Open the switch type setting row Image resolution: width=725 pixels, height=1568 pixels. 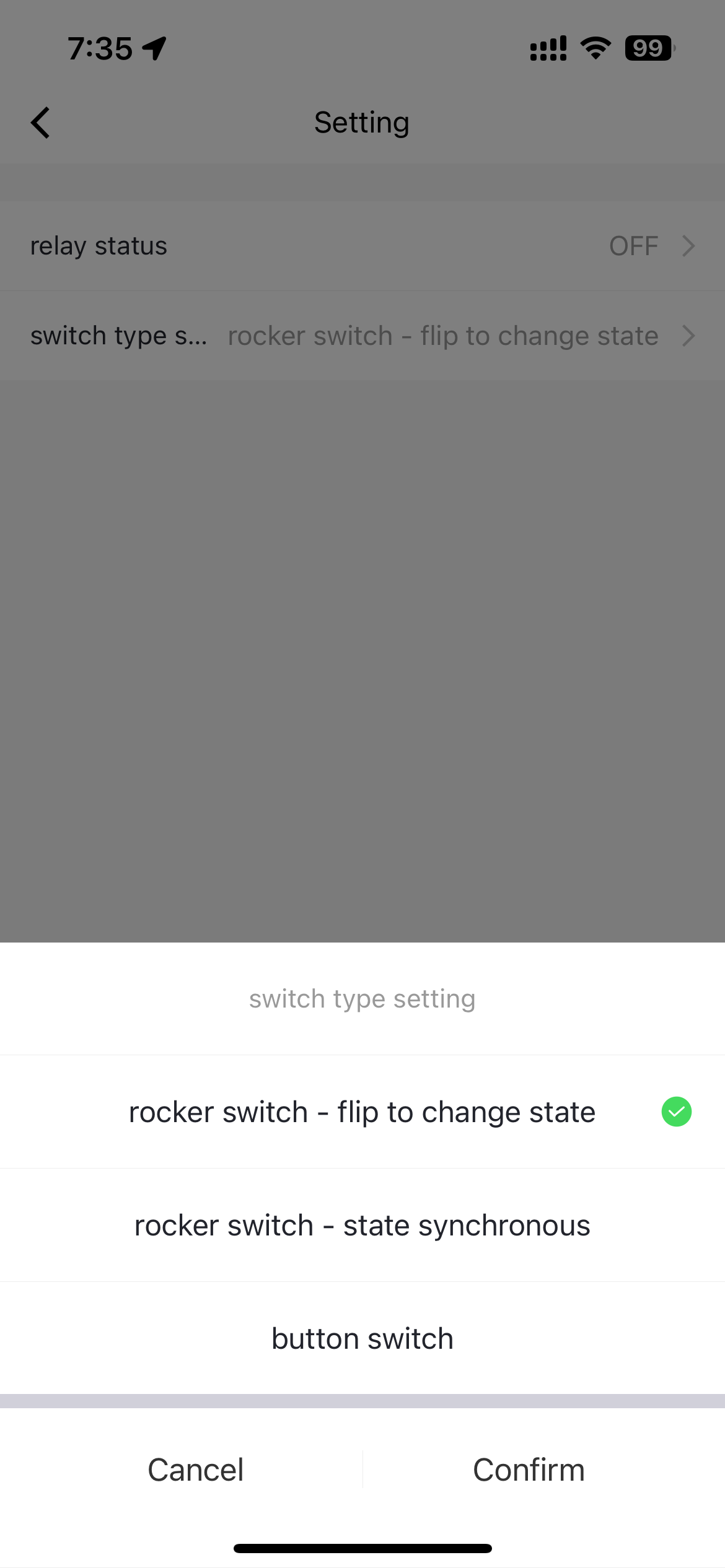point(362,336)
